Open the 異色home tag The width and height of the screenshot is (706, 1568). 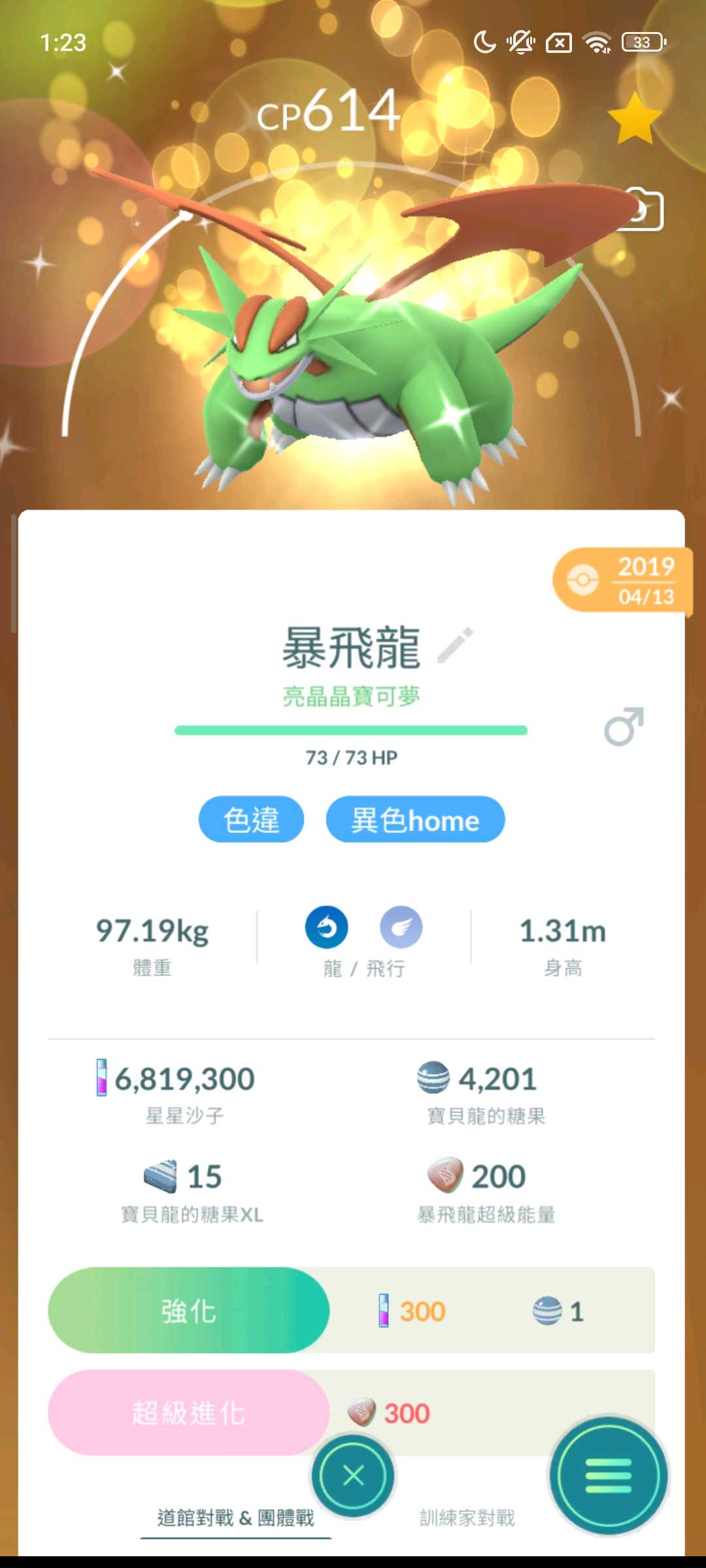[415, 820]
